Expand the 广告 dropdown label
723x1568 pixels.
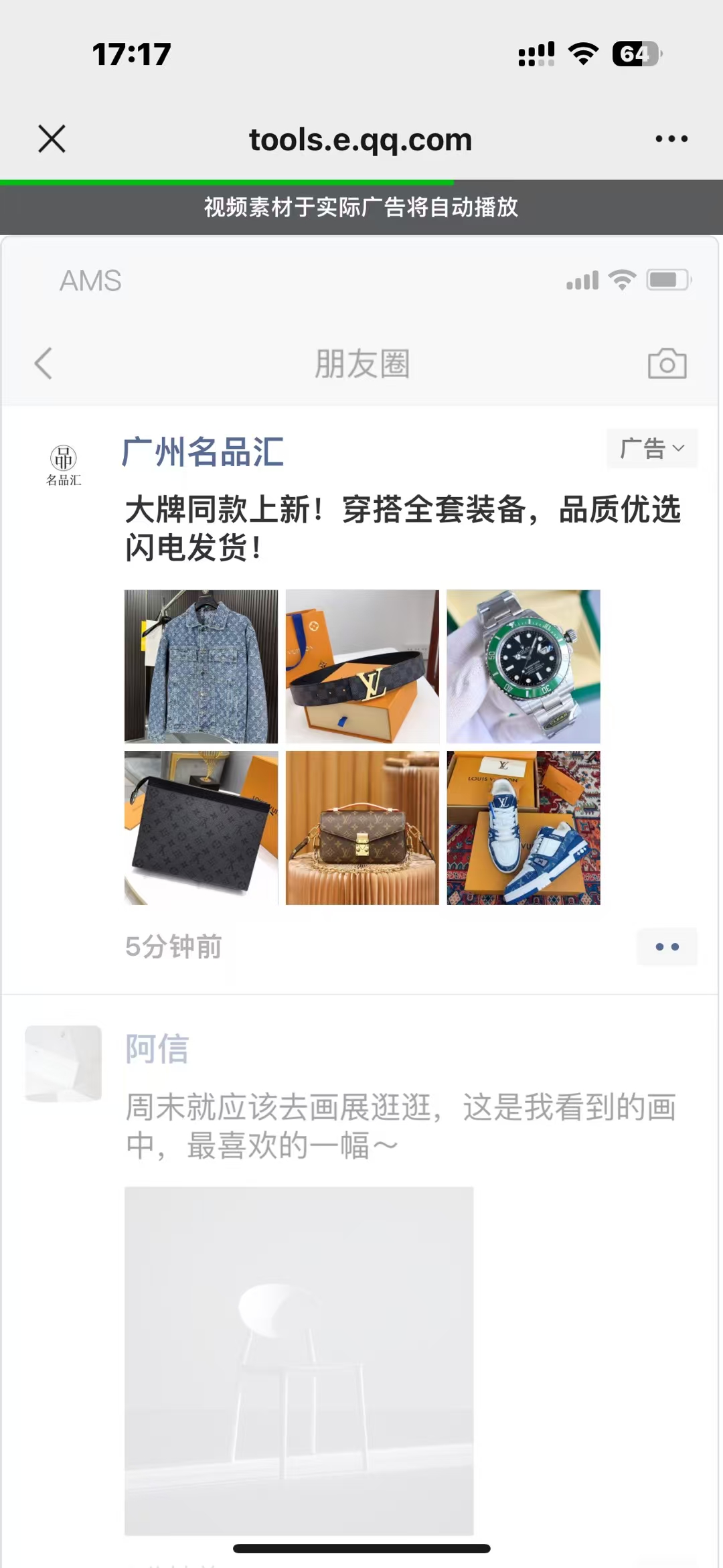tap(652, 448)
